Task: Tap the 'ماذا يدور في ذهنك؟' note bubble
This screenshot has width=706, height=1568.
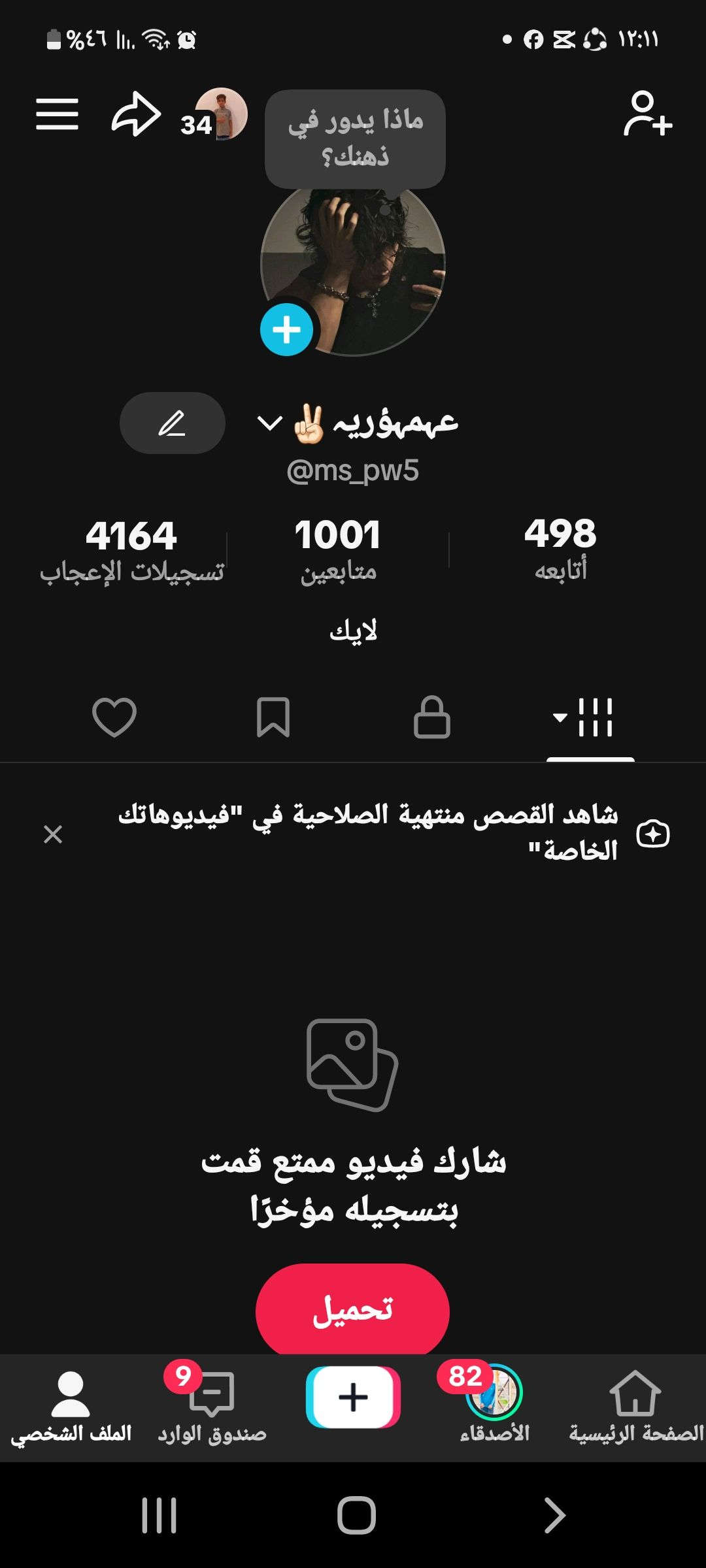Action: [x=355, y=139]
